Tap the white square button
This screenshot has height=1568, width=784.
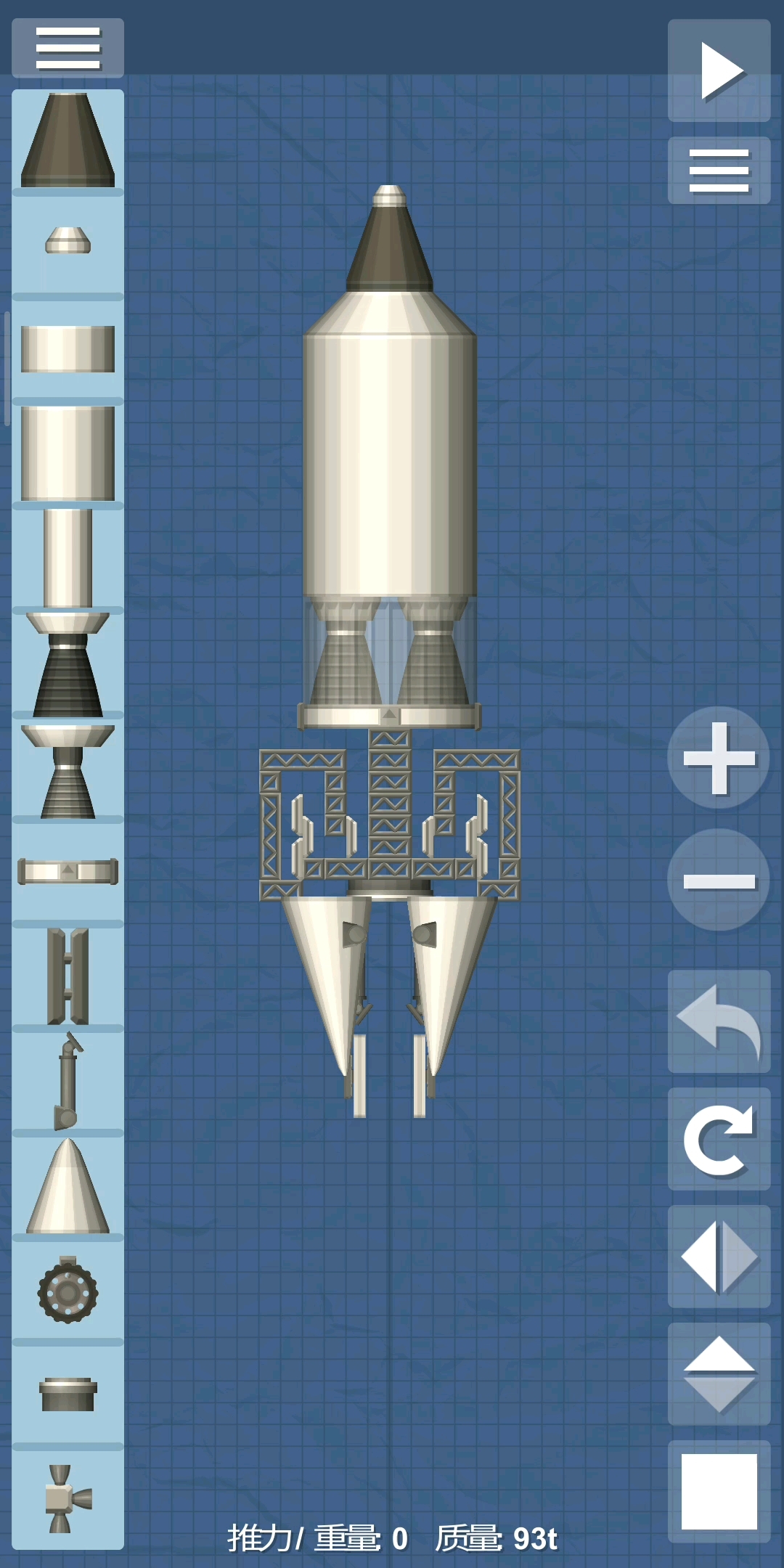[719, 1491]
